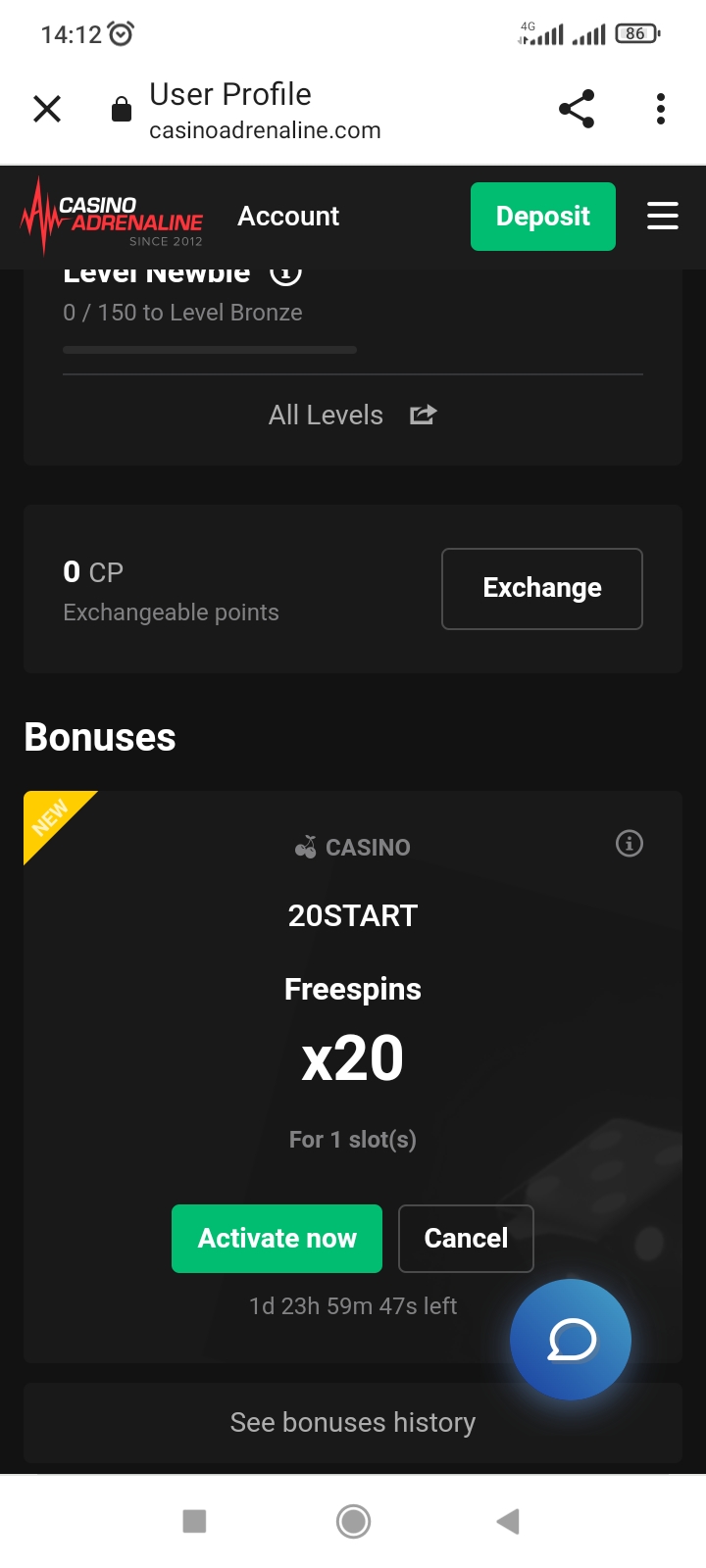See bonuses history
The image size is (706, 1568).
point(353,1423)
